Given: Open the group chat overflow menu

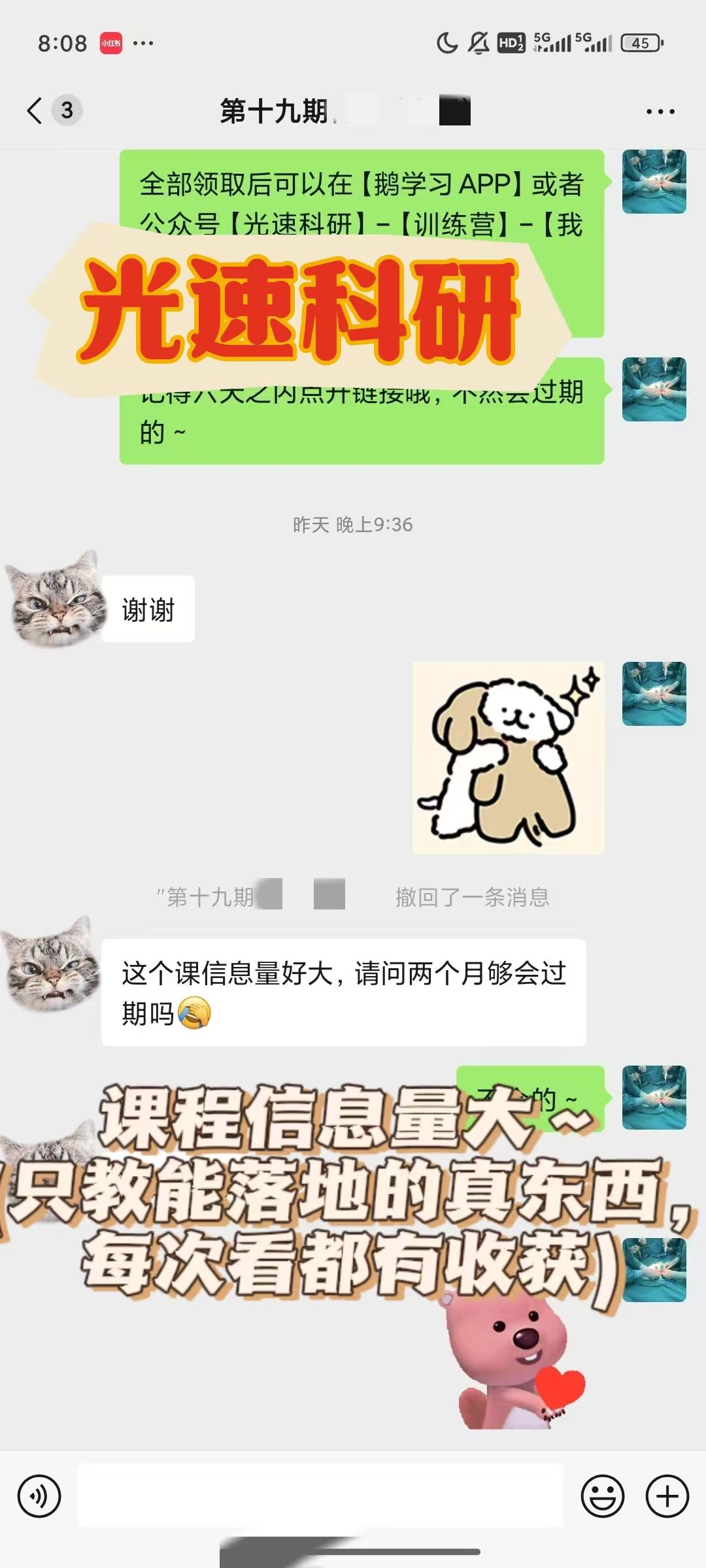Looking at the screenshot, I should [660, 112].
